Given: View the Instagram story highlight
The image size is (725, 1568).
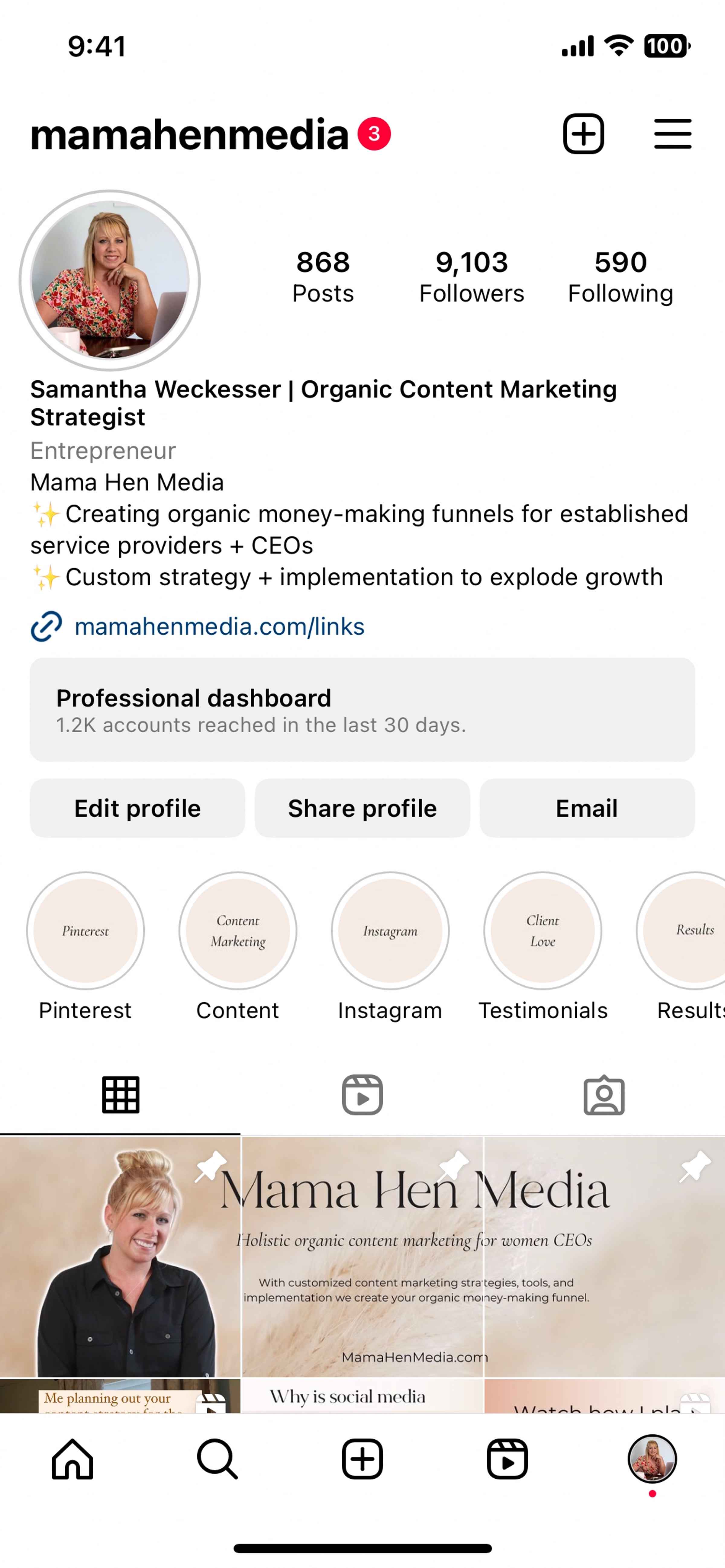Looking at the screenshot, I should pos(390,931).
